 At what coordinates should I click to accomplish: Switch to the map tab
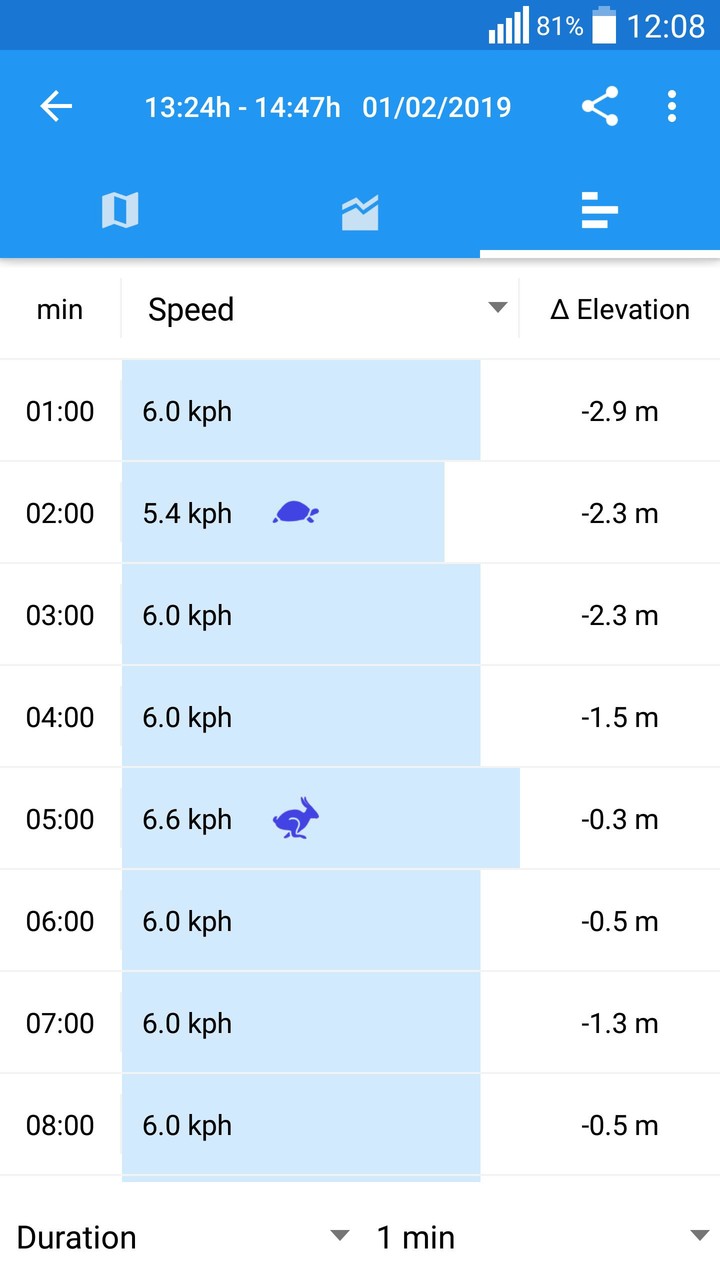(x=120, y=211)
